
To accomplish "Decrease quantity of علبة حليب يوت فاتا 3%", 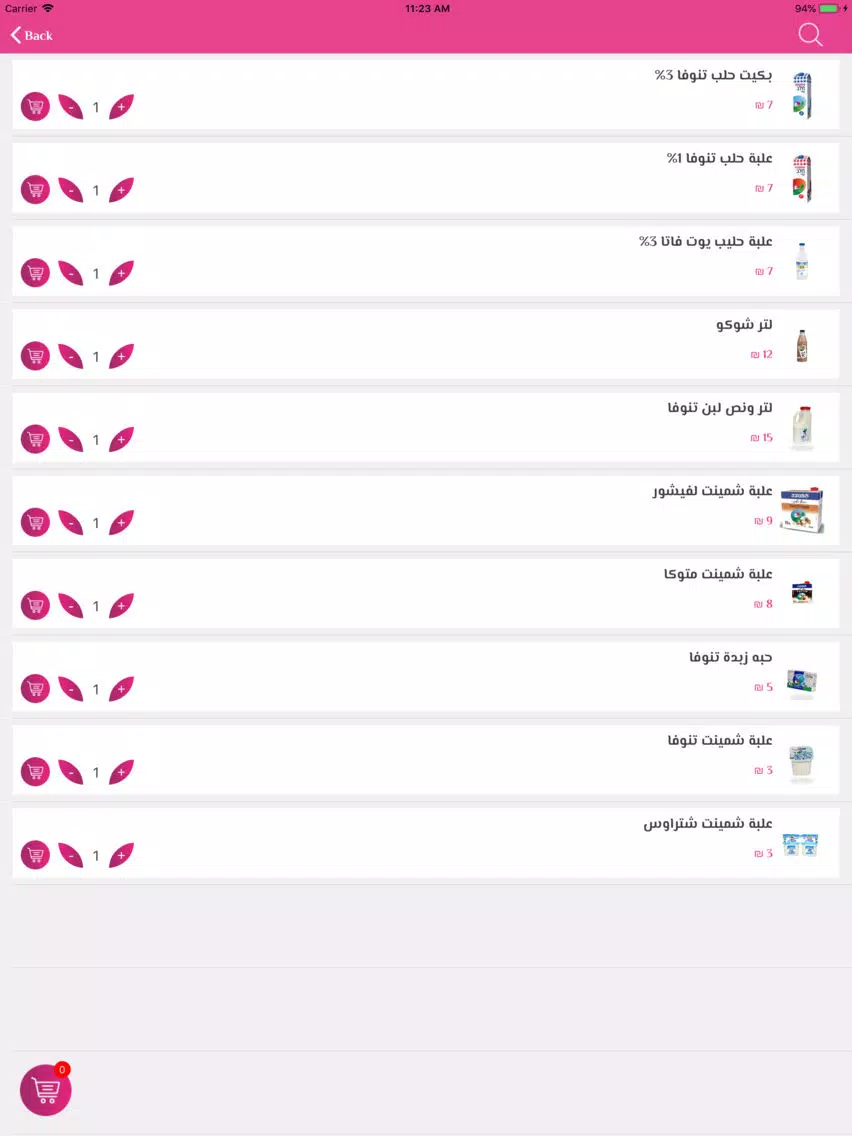I will 70,273.
